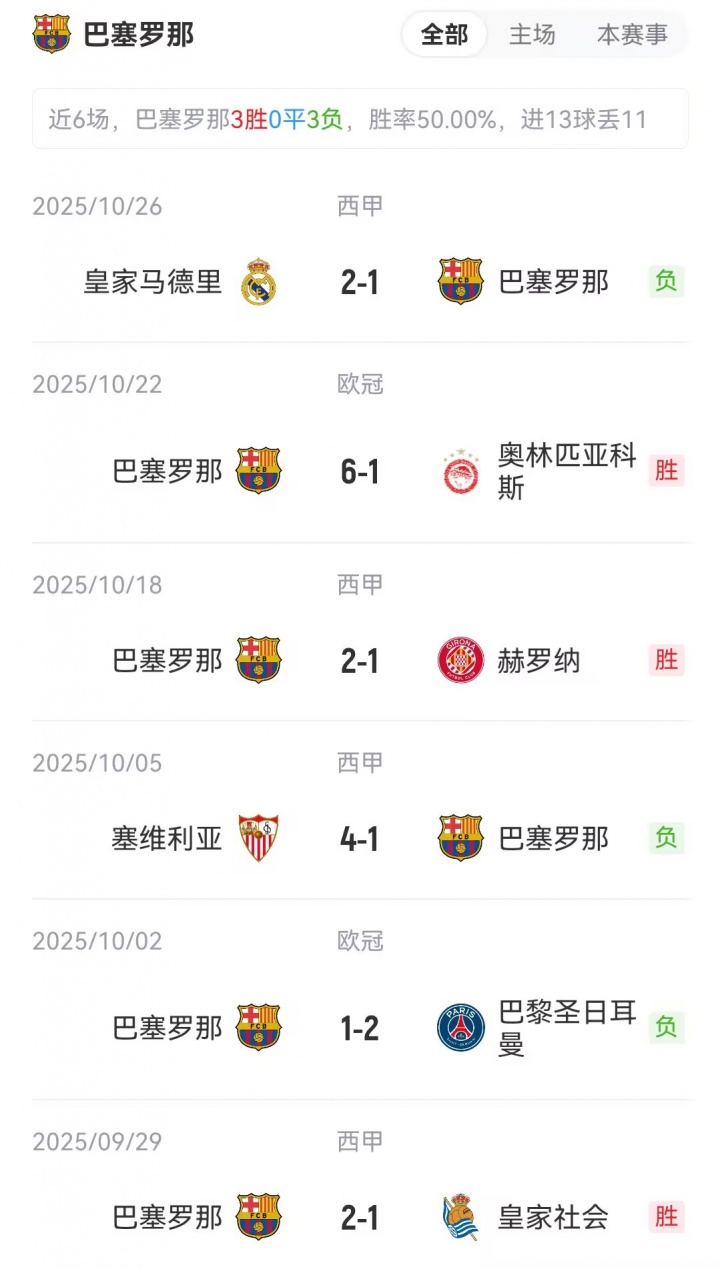720x1269 pixels.
Task: Open the 巴塞罗那 vs 奥林匹亚科斯 match
Action: (360, 471)
